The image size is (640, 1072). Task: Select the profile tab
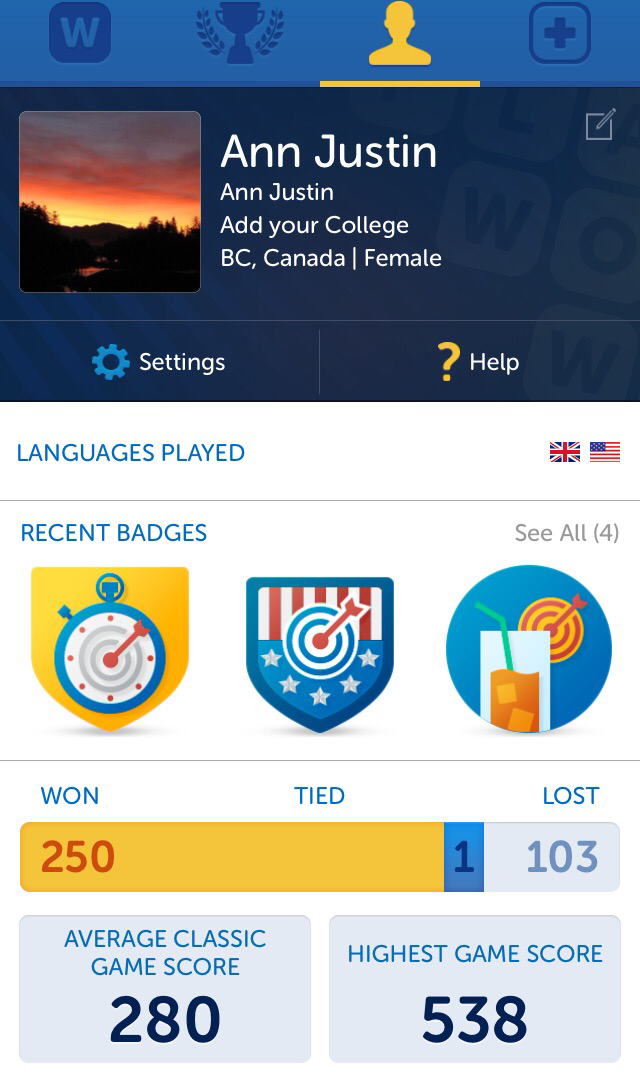pyautogui.click(x=400, y=35)
